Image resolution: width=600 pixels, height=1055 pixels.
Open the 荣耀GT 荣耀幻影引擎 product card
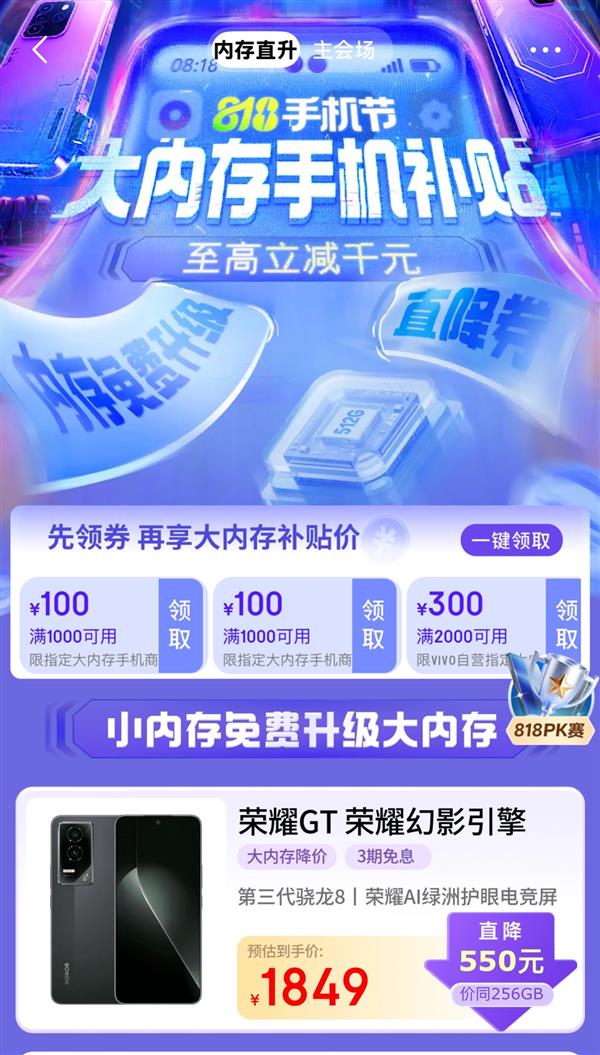pos(380,822)
